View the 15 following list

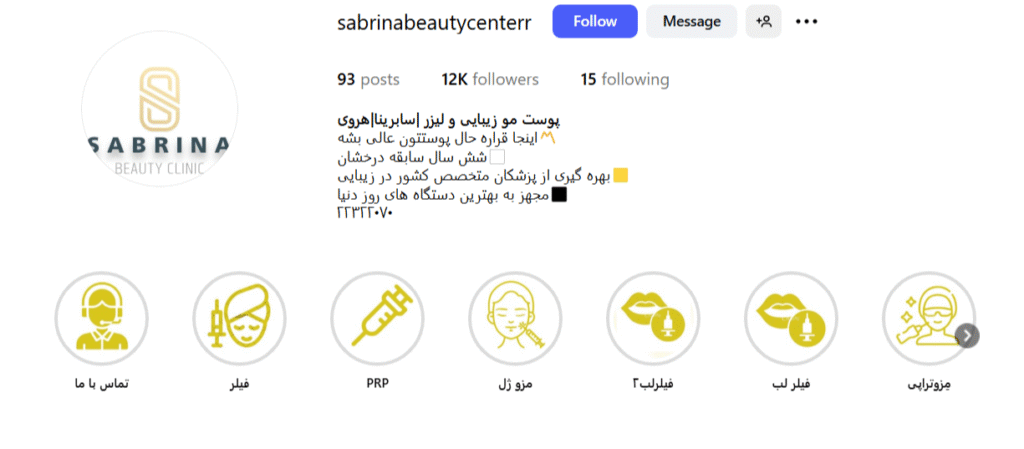click(624, 80)
